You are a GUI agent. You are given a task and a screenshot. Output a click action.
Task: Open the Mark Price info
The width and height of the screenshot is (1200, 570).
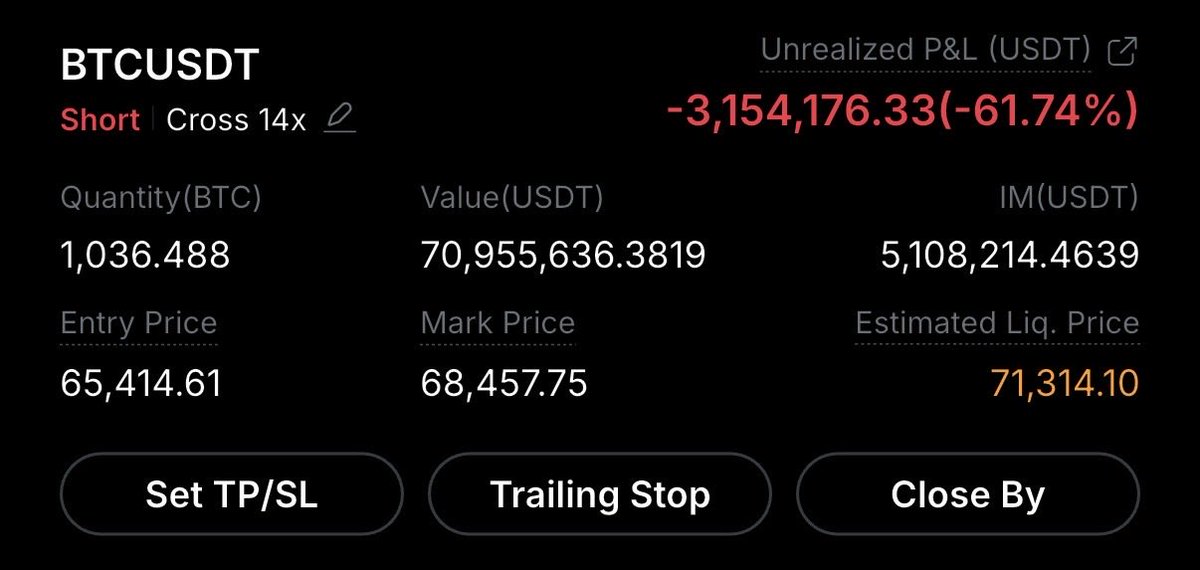coord(498,323)
